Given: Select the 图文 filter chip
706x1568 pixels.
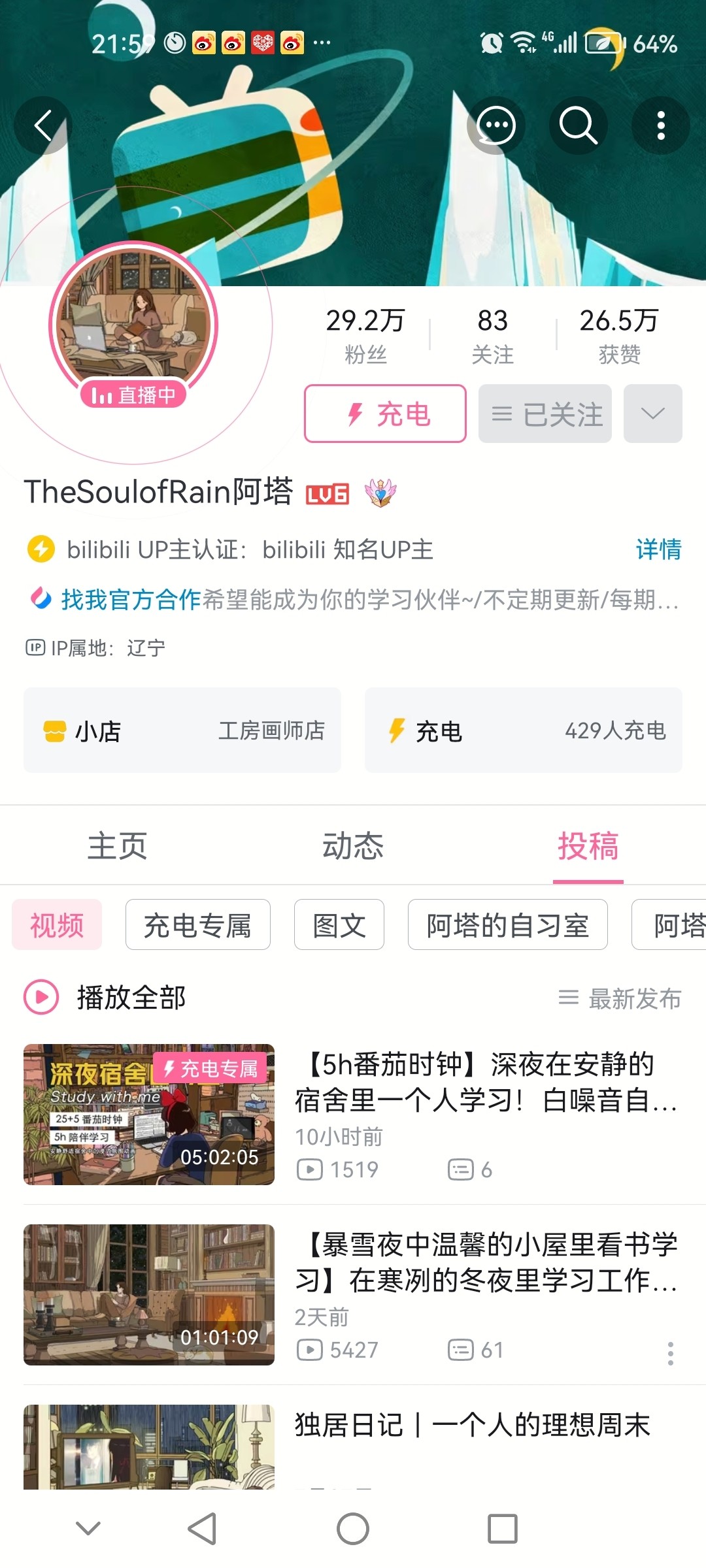Looking at the screenshot, I should (339, 925).
